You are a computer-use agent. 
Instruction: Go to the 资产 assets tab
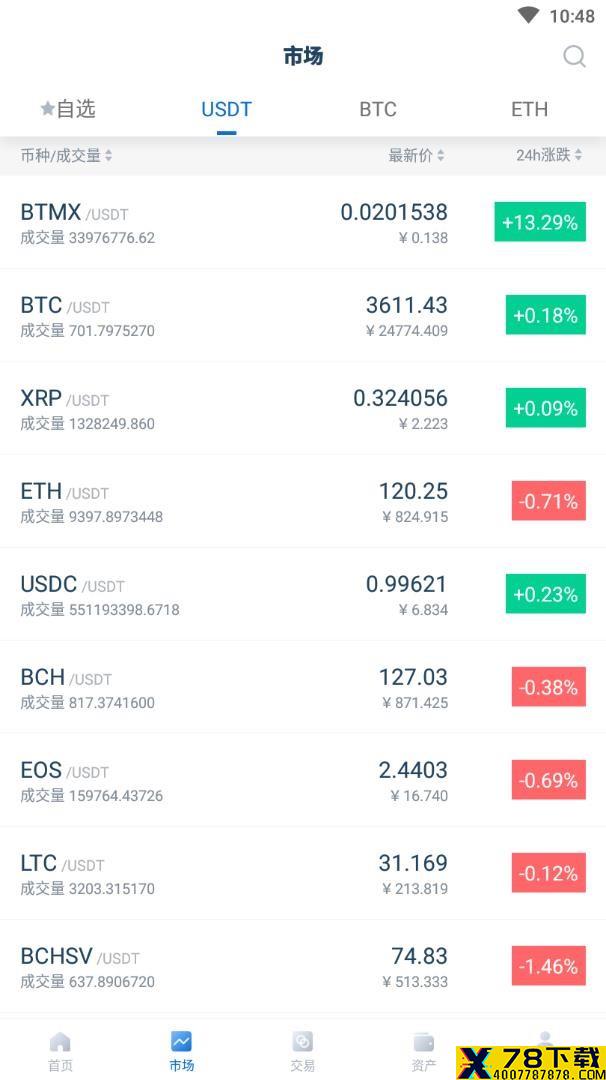(x=424, y=1052)
